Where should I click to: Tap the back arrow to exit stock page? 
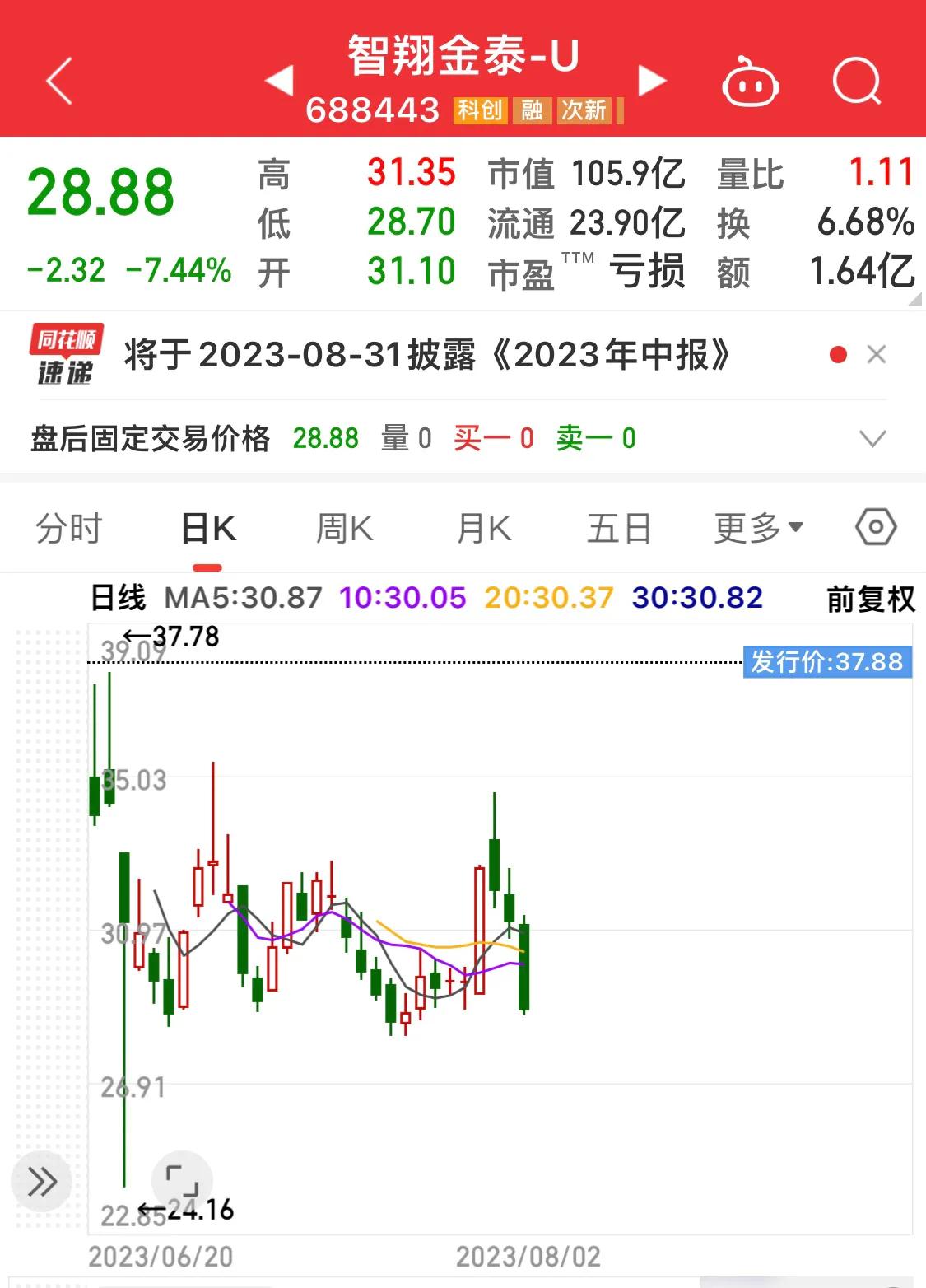coord(58,80)
